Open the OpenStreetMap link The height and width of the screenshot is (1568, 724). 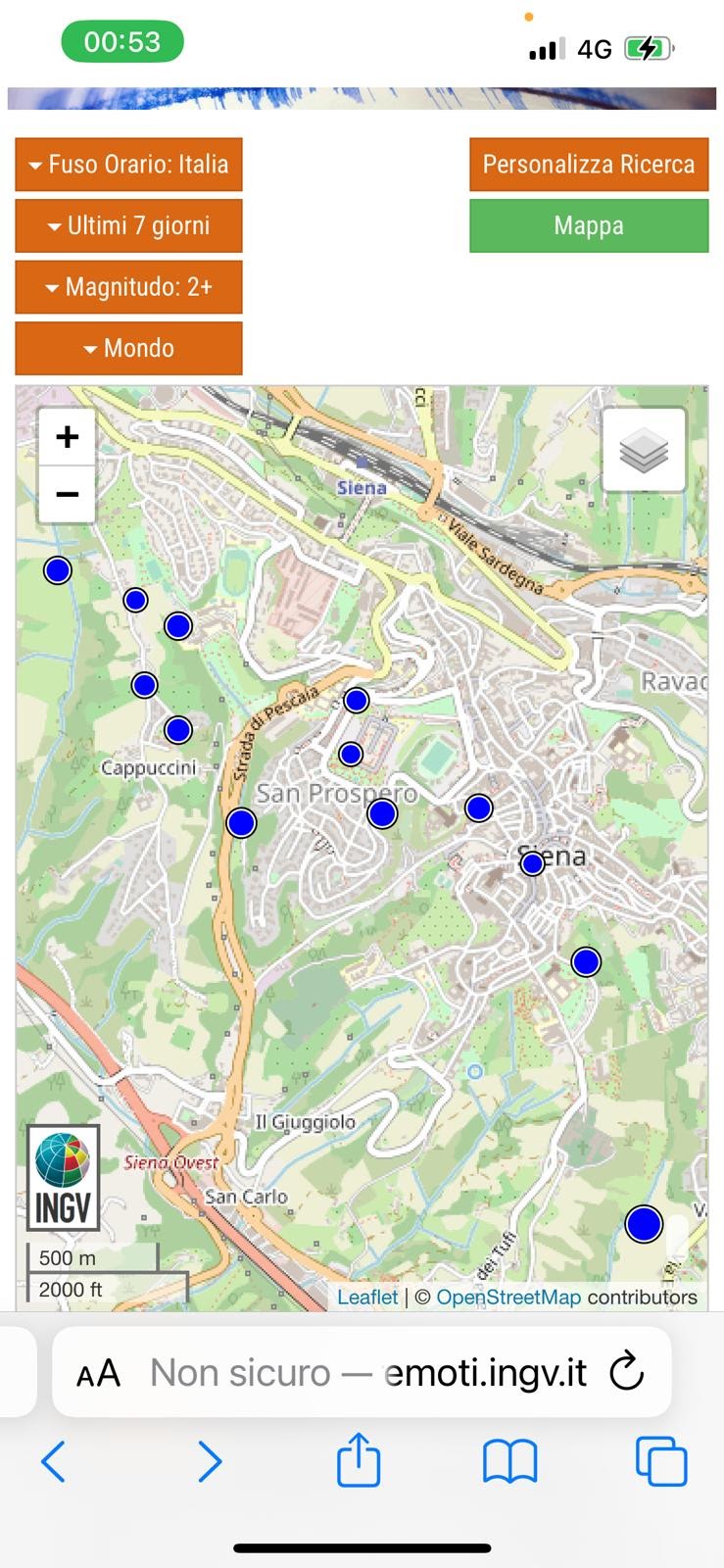pos(508,1297)
